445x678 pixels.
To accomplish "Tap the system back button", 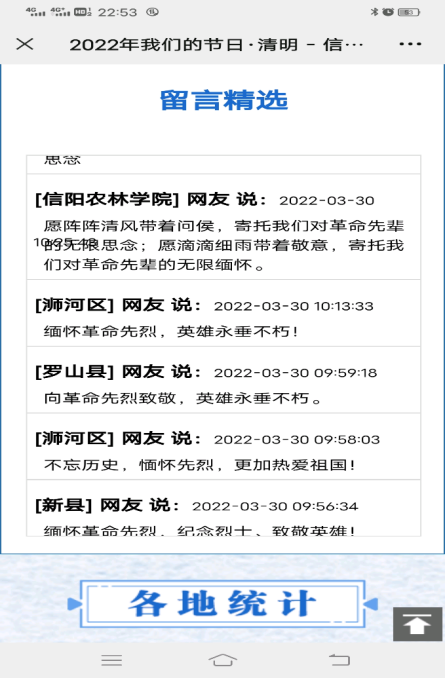I will [x=339, y=660].
